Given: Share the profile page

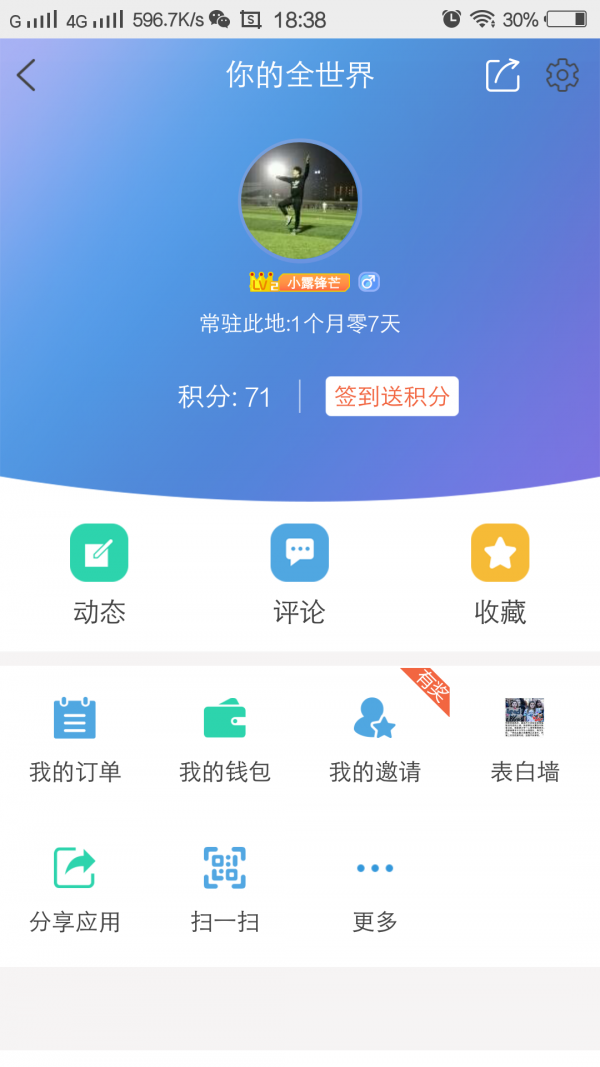Looking at the screenshot, I should [503, 76].
